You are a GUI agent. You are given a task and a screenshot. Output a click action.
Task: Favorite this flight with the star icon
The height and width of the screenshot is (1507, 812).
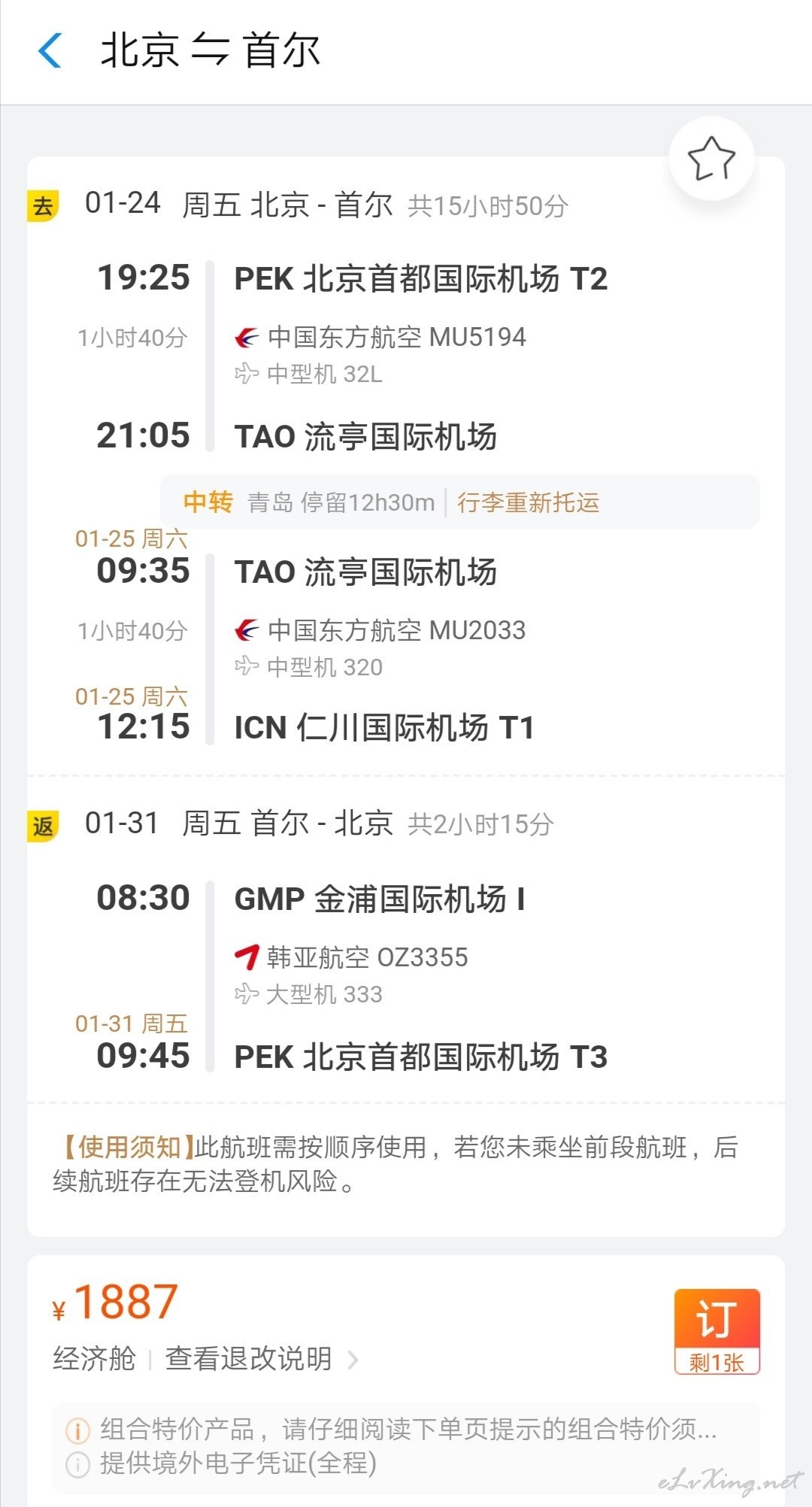pos(711,158)
